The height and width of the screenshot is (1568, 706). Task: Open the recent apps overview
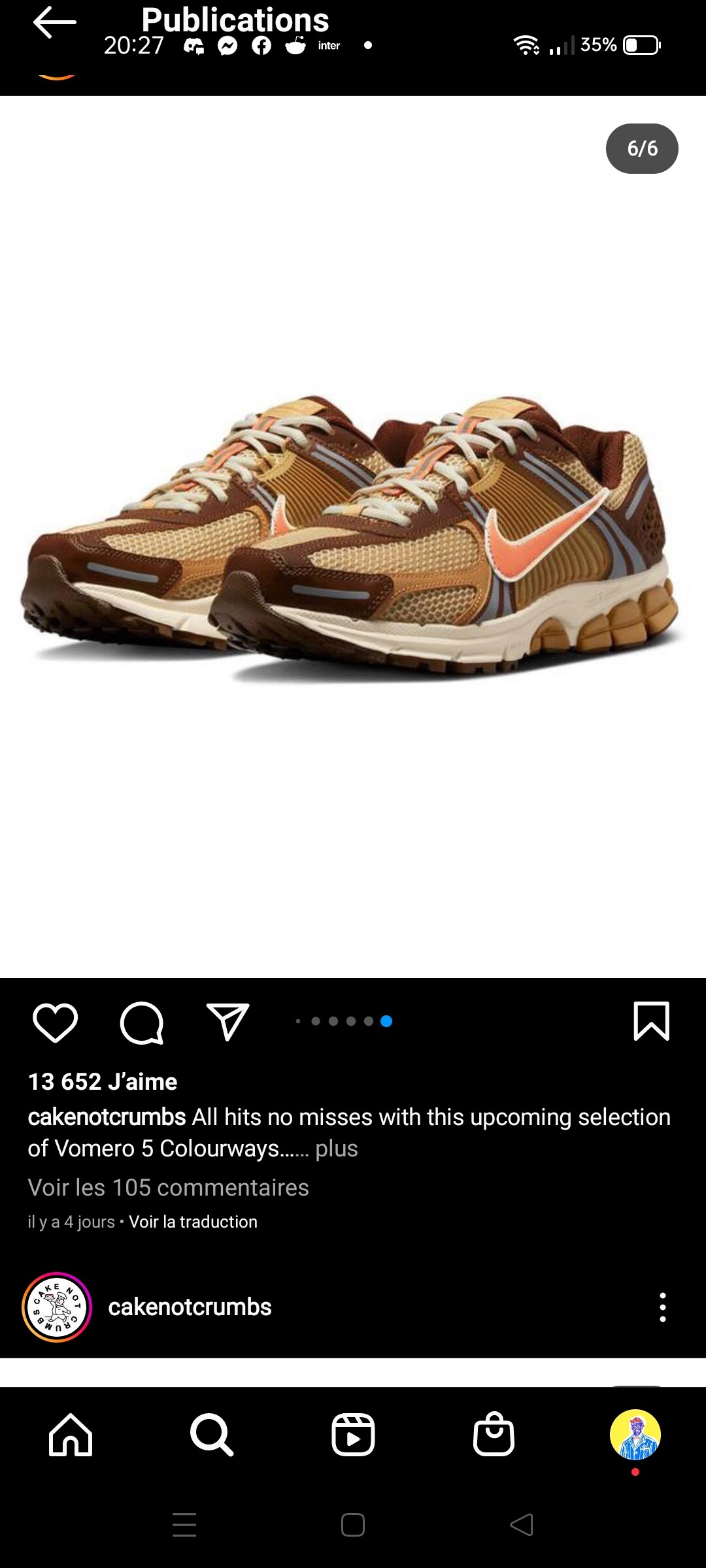coord(184,1525)
